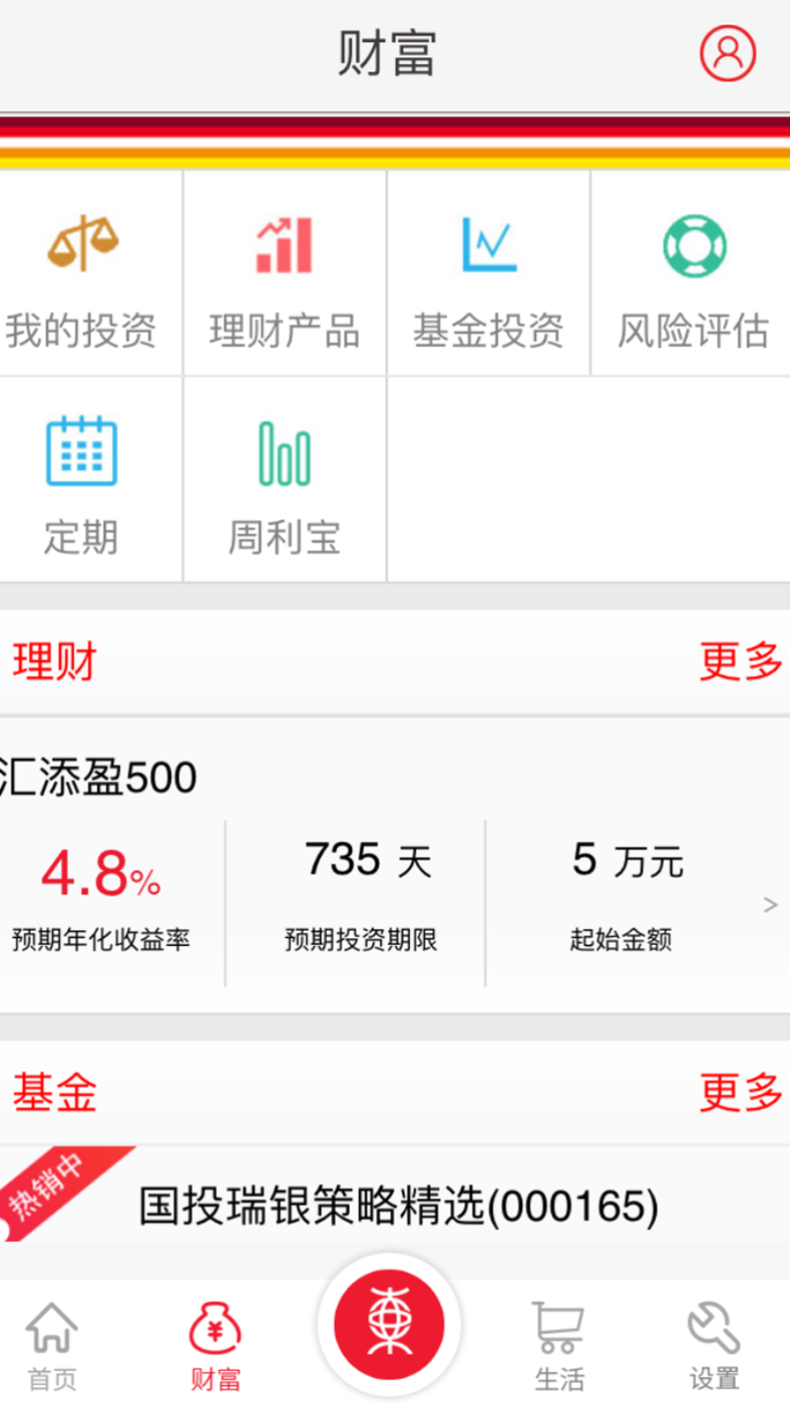Switch to the 首页 tab
The image size is (790, 1405).
click(x=52, y=1345)
